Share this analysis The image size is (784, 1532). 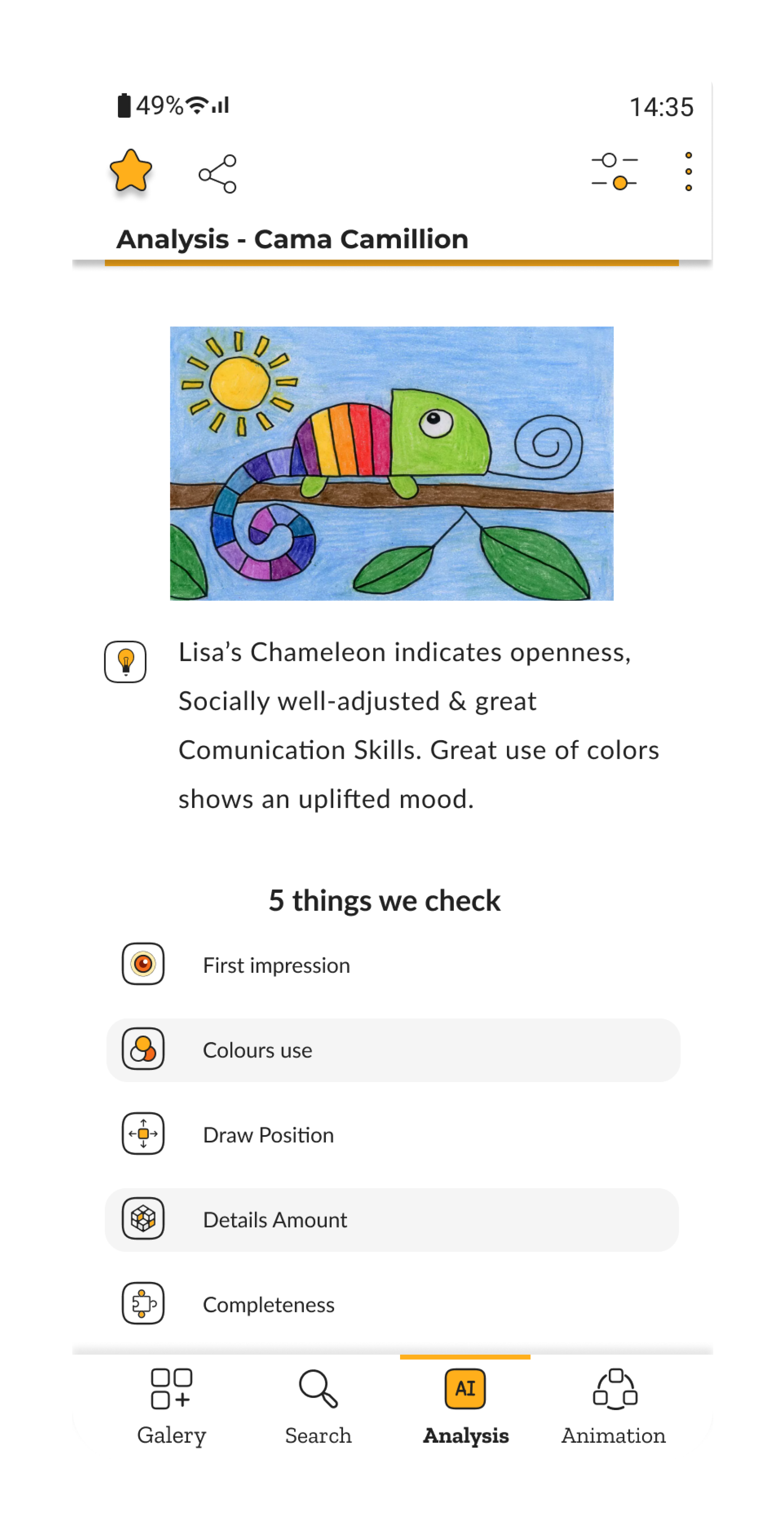[x=218, y=174]
